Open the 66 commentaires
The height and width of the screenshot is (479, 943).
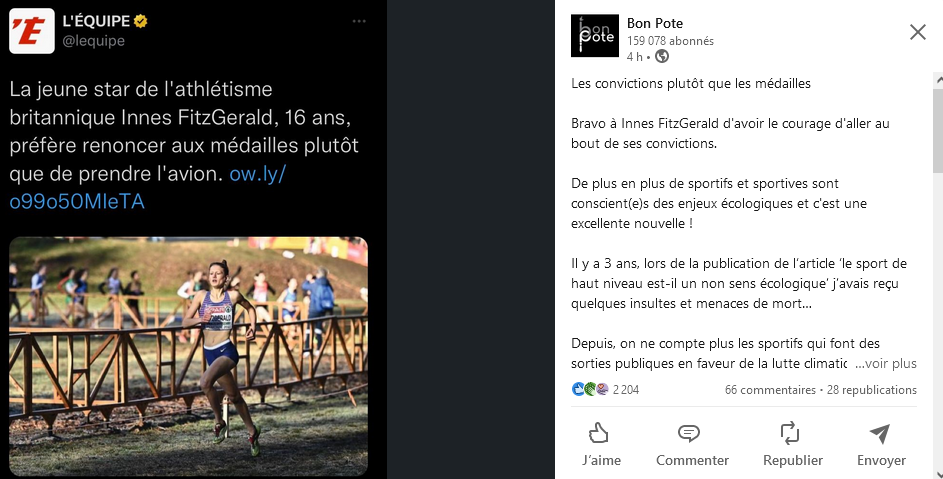click(770, 389)
